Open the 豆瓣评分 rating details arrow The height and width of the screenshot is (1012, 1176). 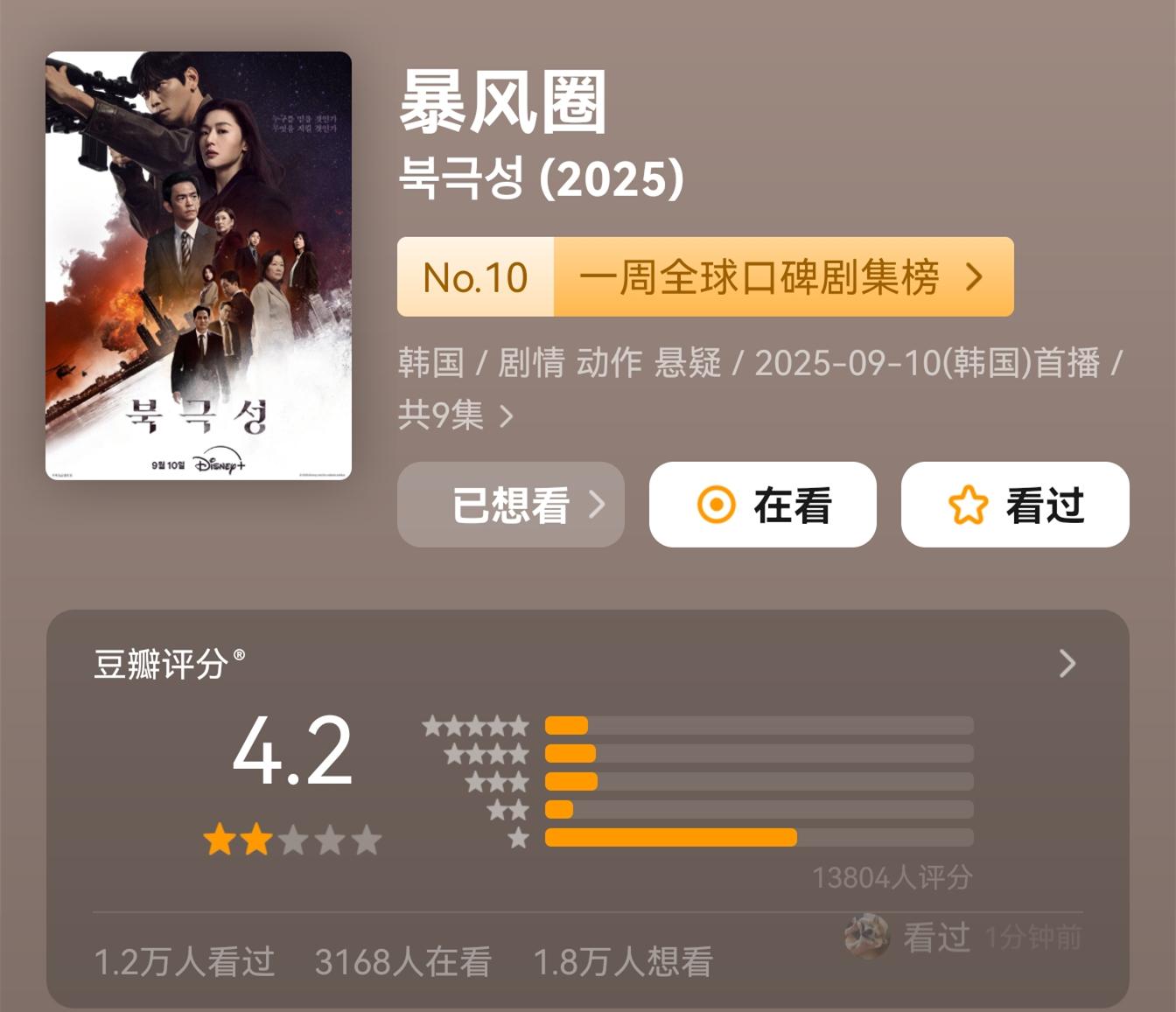(1067, 663)
